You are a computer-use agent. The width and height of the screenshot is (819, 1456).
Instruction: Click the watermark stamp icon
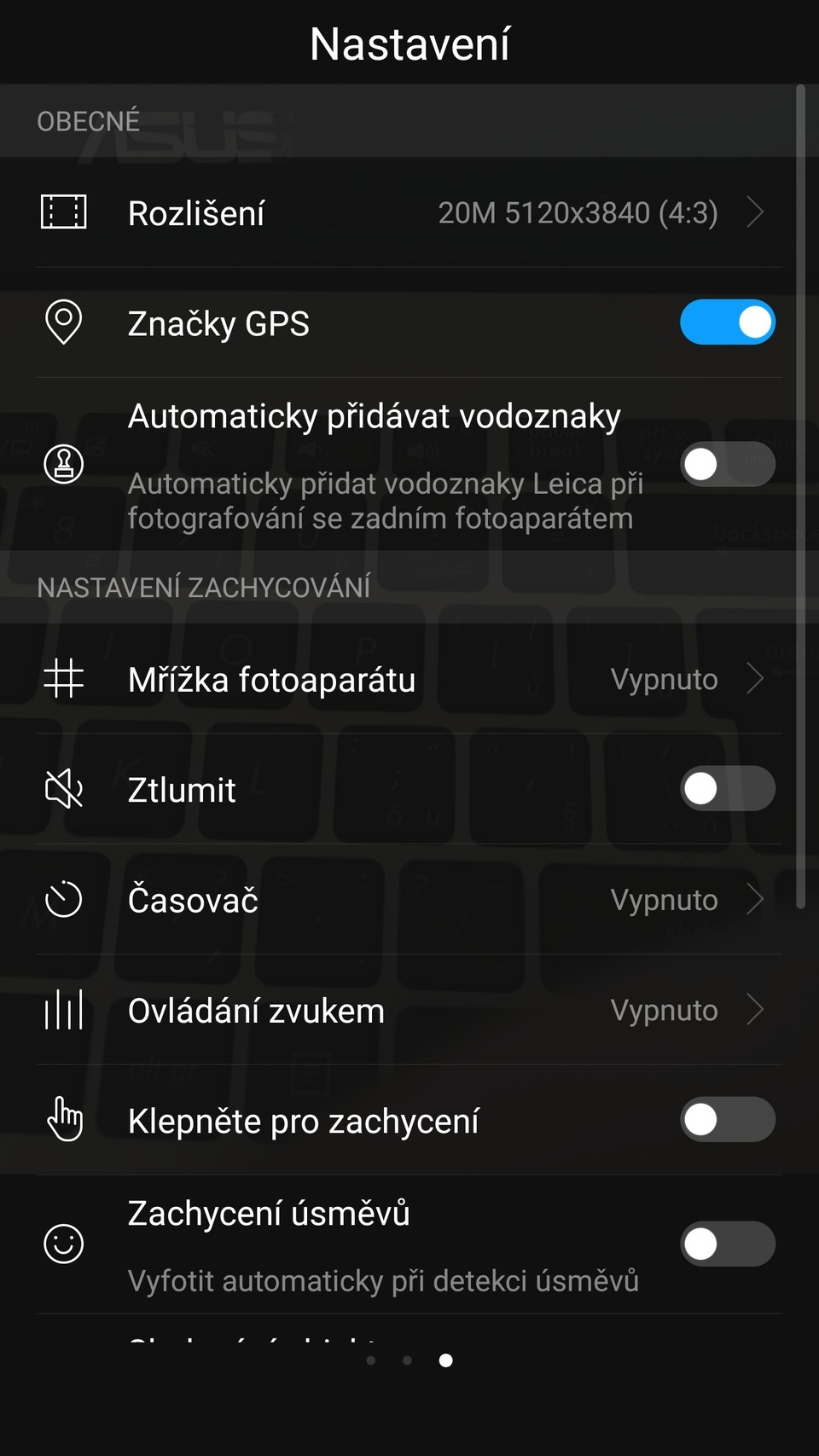(63, 464)
